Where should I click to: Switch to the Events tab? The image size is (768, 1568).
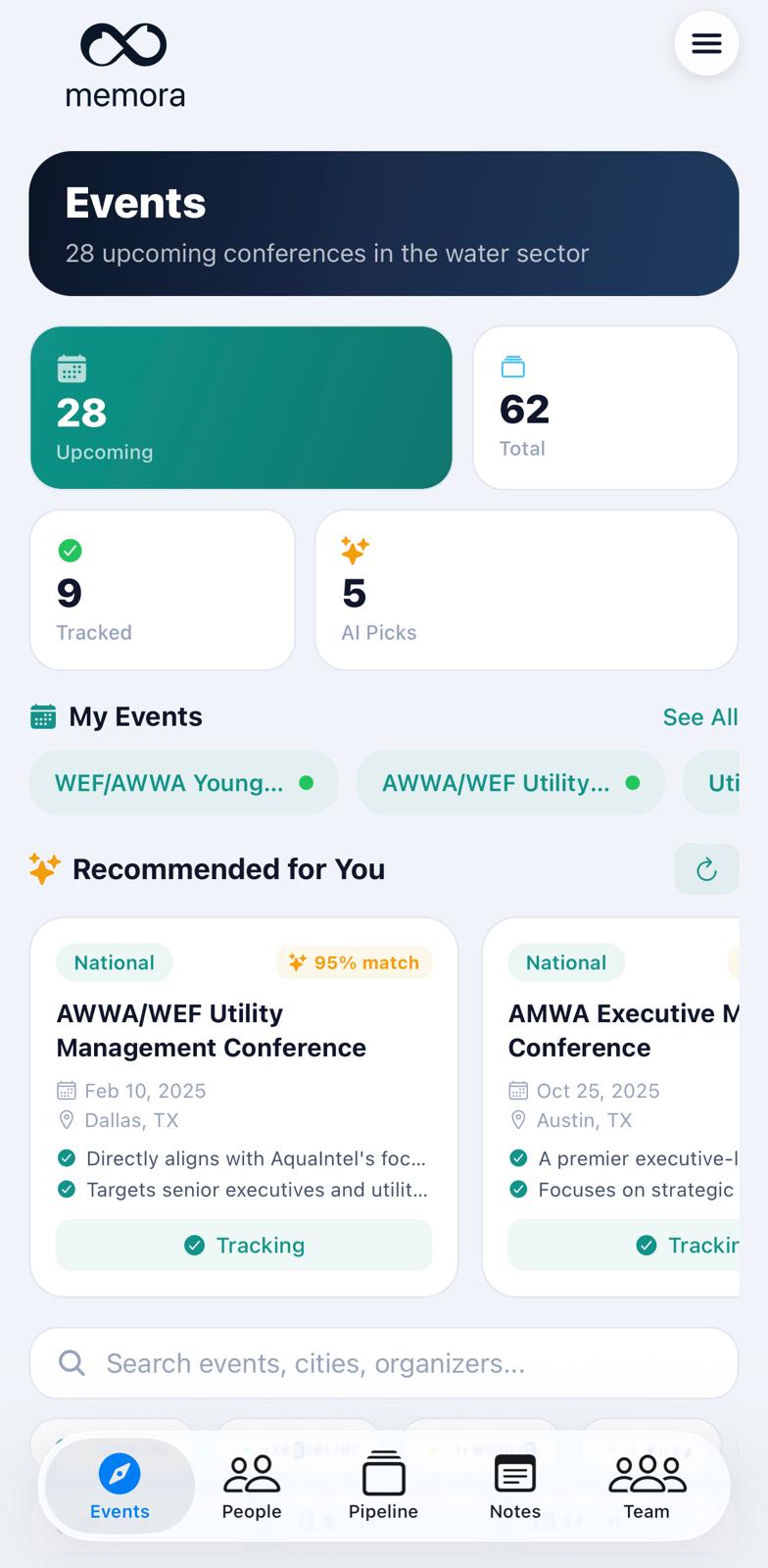tap(119, 1485)
